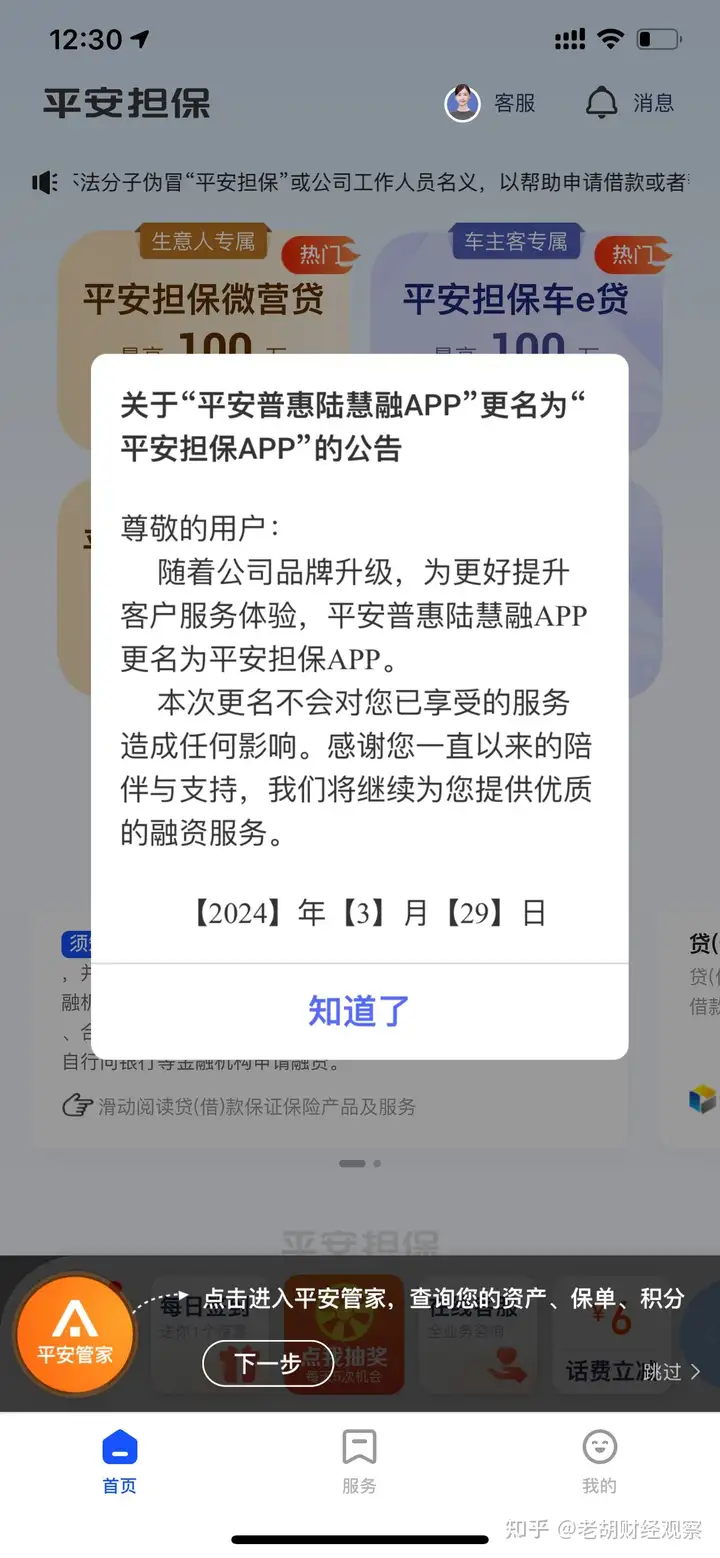Image resolution: width=720 pixels, height=1558 pixels.
Task: Open the 平安担保微营贷 card
Action: (203, 299)
